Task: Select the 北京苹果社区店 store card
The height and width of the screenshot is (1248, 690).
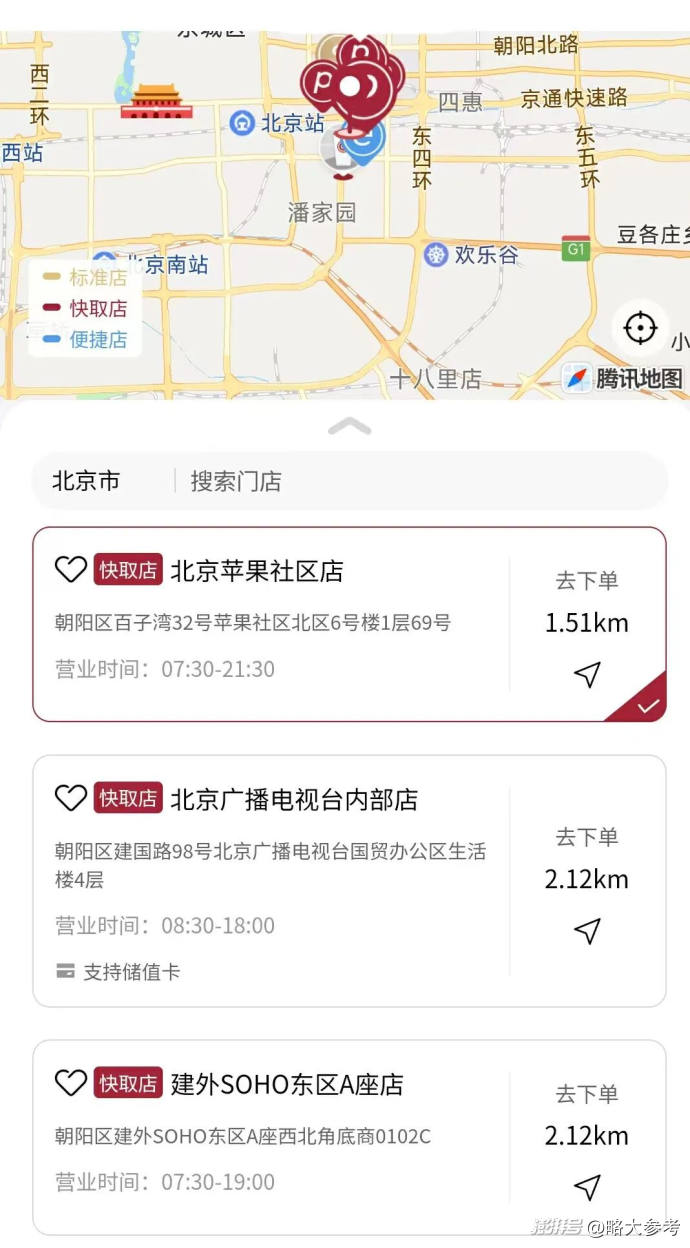Action: pyautogui.click(x=349, y=624)
